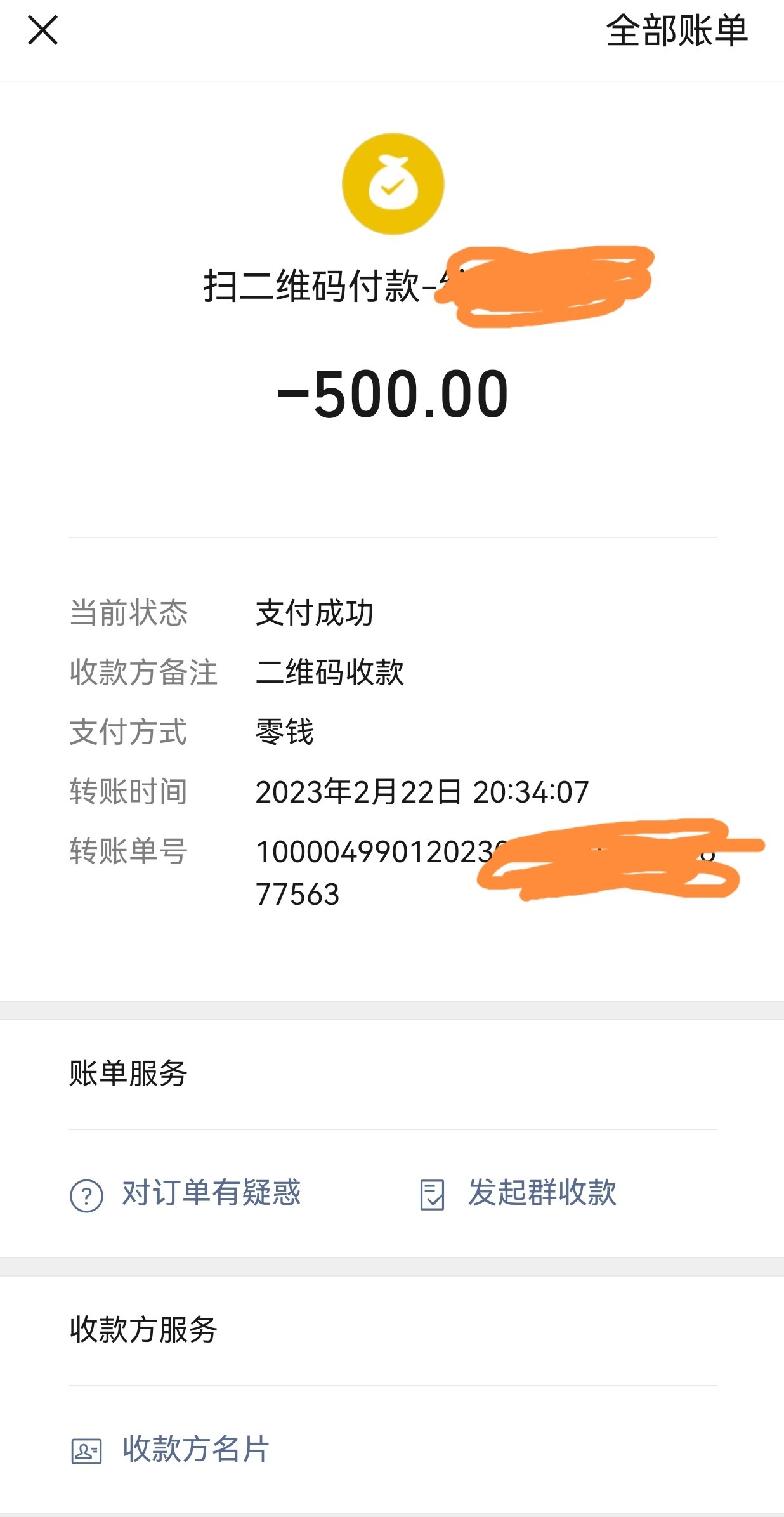The height and width of the screenshot is (1517, 784).
Task: Tap 对订单有疑惑 for order help
Action: coord(185,1194)
